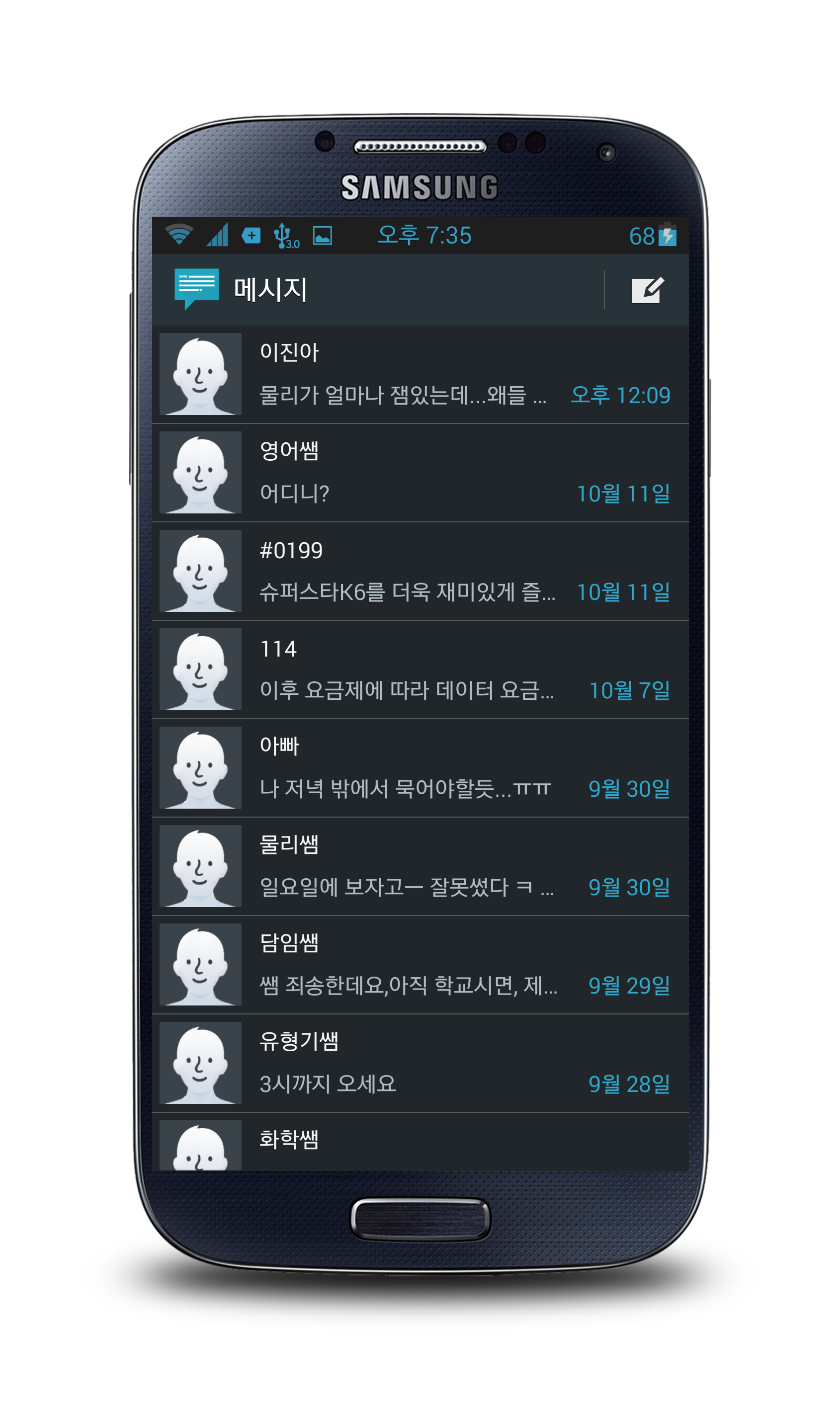This screenshot has width=840, height=1420.
Task: Open the chat with 아빠
Action: [464, 767]
